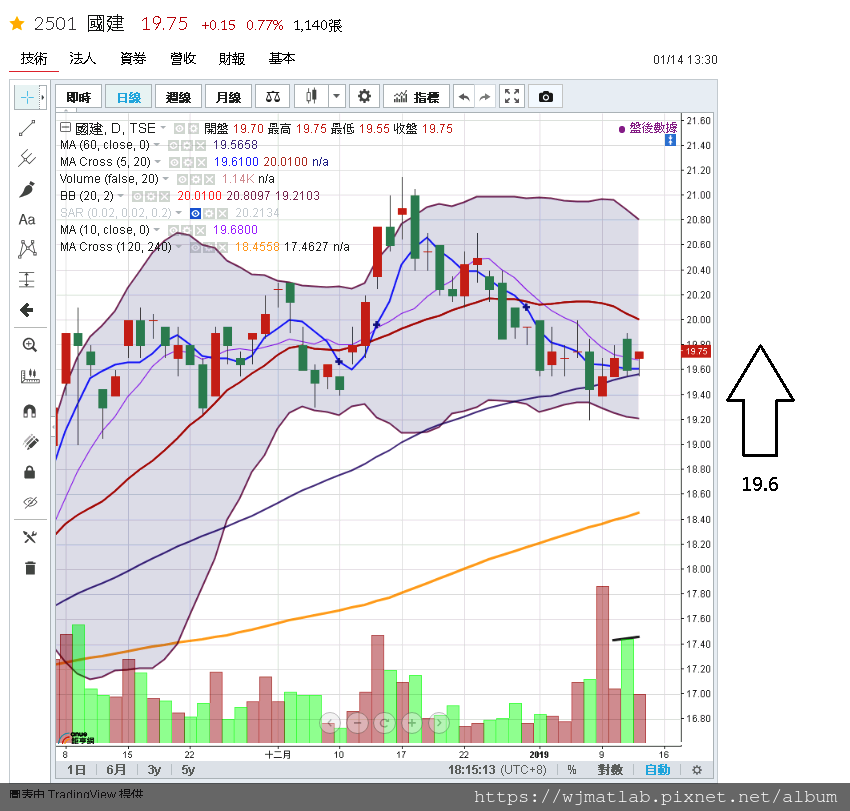Image resolution: width=850 pixels, height=811 pixels.
Task: Undo the last chart action
Action: pyautogui.click(x=464, y=97)
